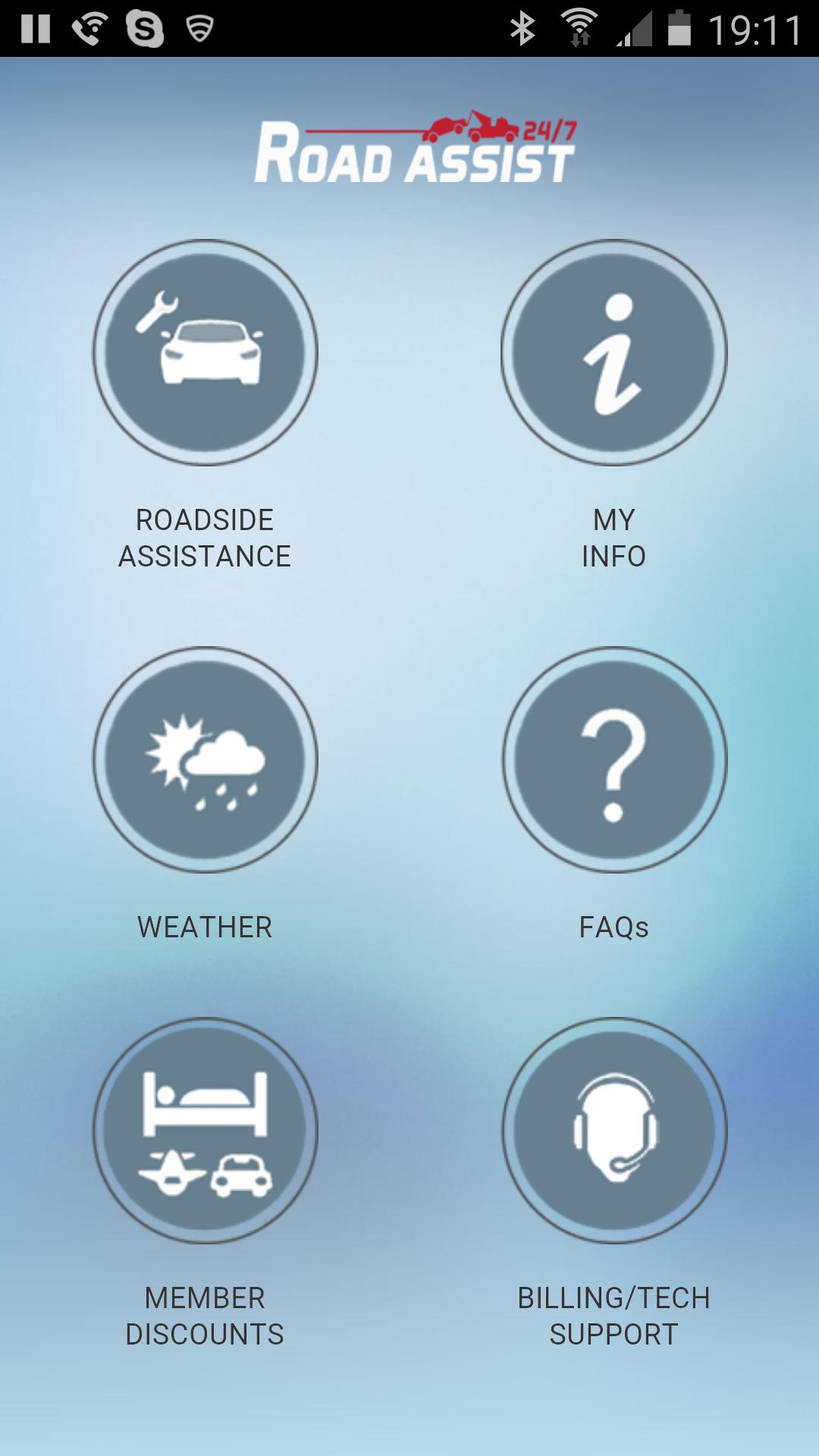Tap the Billing/Tech Support headset icon
This screenshot has height=1456, width=819.
point(615,1131)
